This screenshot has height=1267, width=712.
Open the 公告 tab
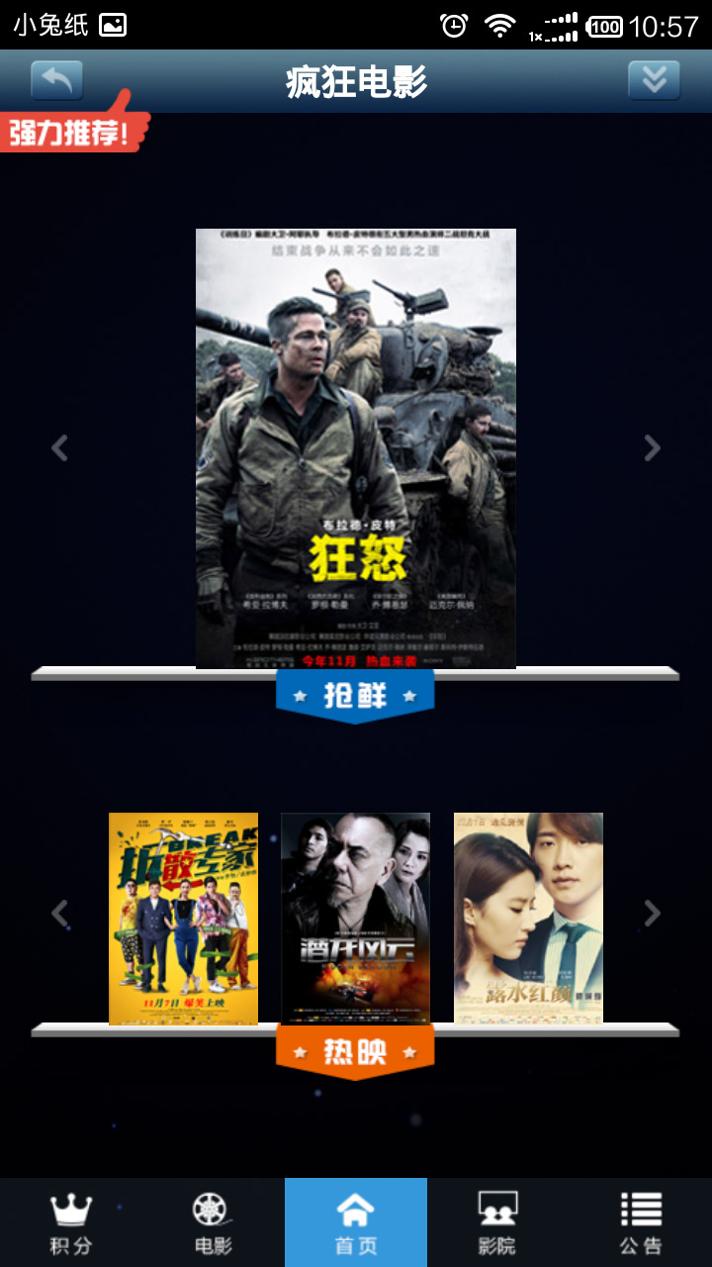(641, 1223)
